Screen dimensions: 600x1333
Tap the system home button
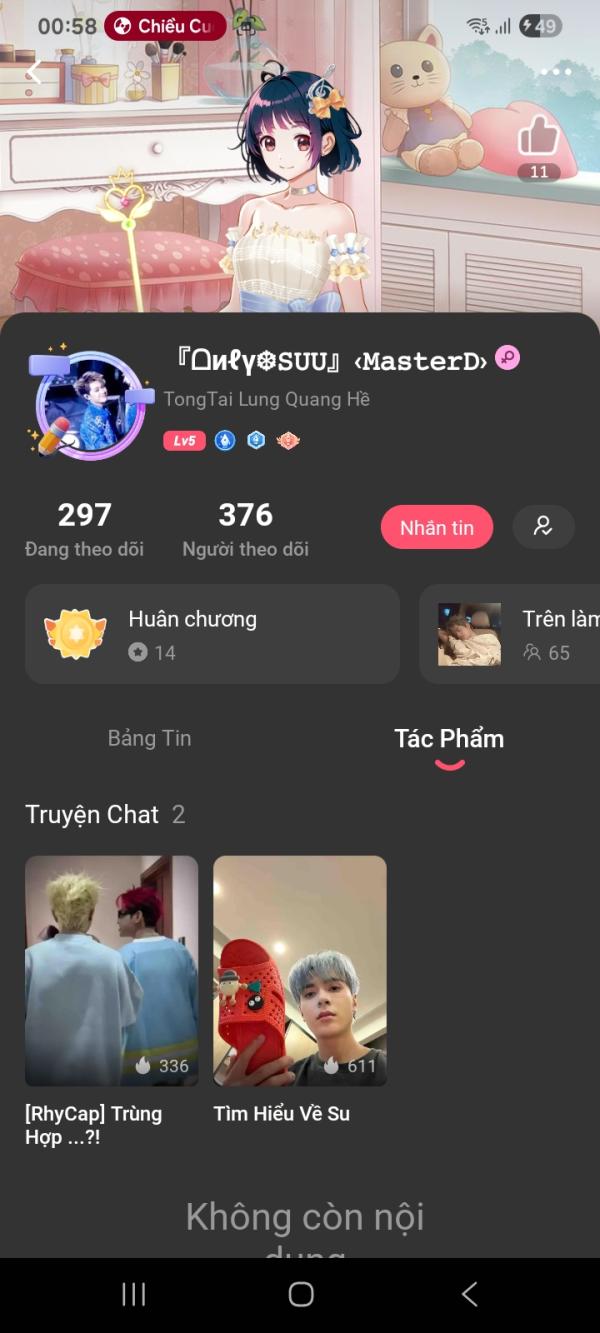coord(300,1294)
